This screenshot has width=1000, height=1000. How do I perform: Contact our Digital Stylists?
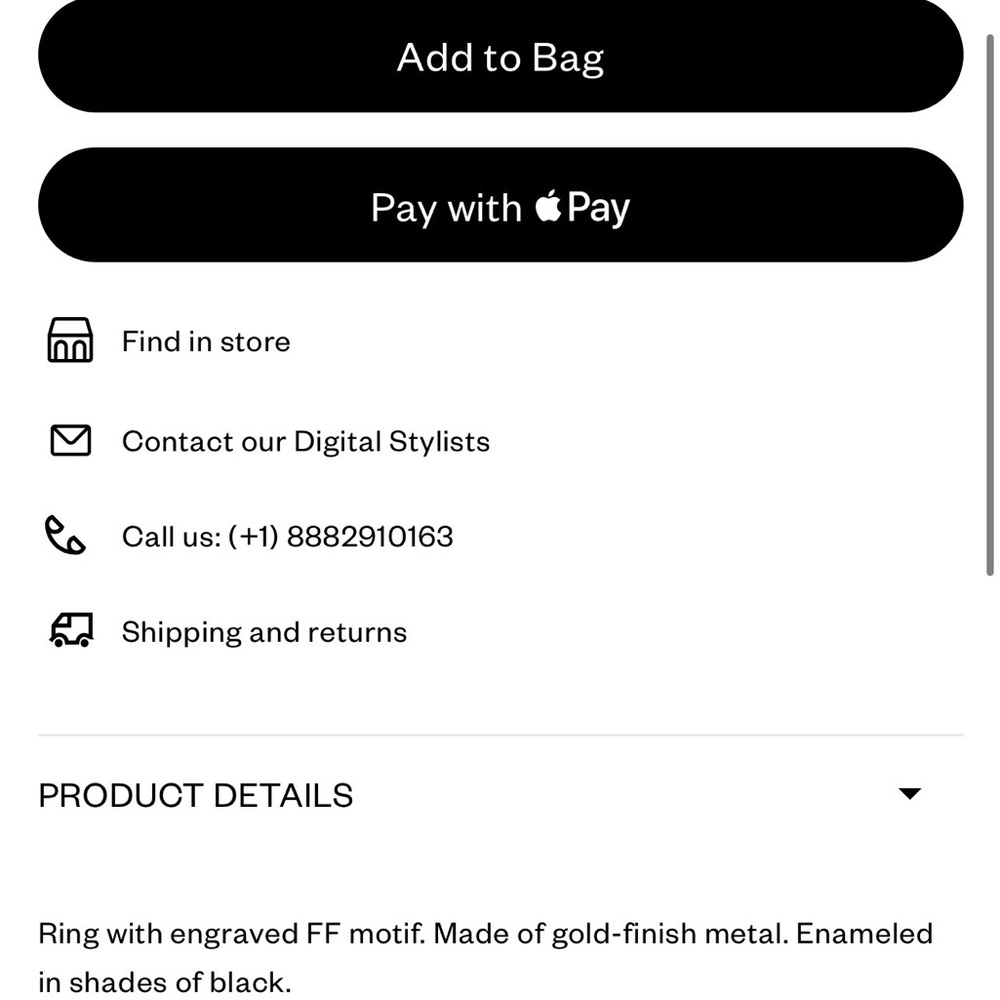305,442
